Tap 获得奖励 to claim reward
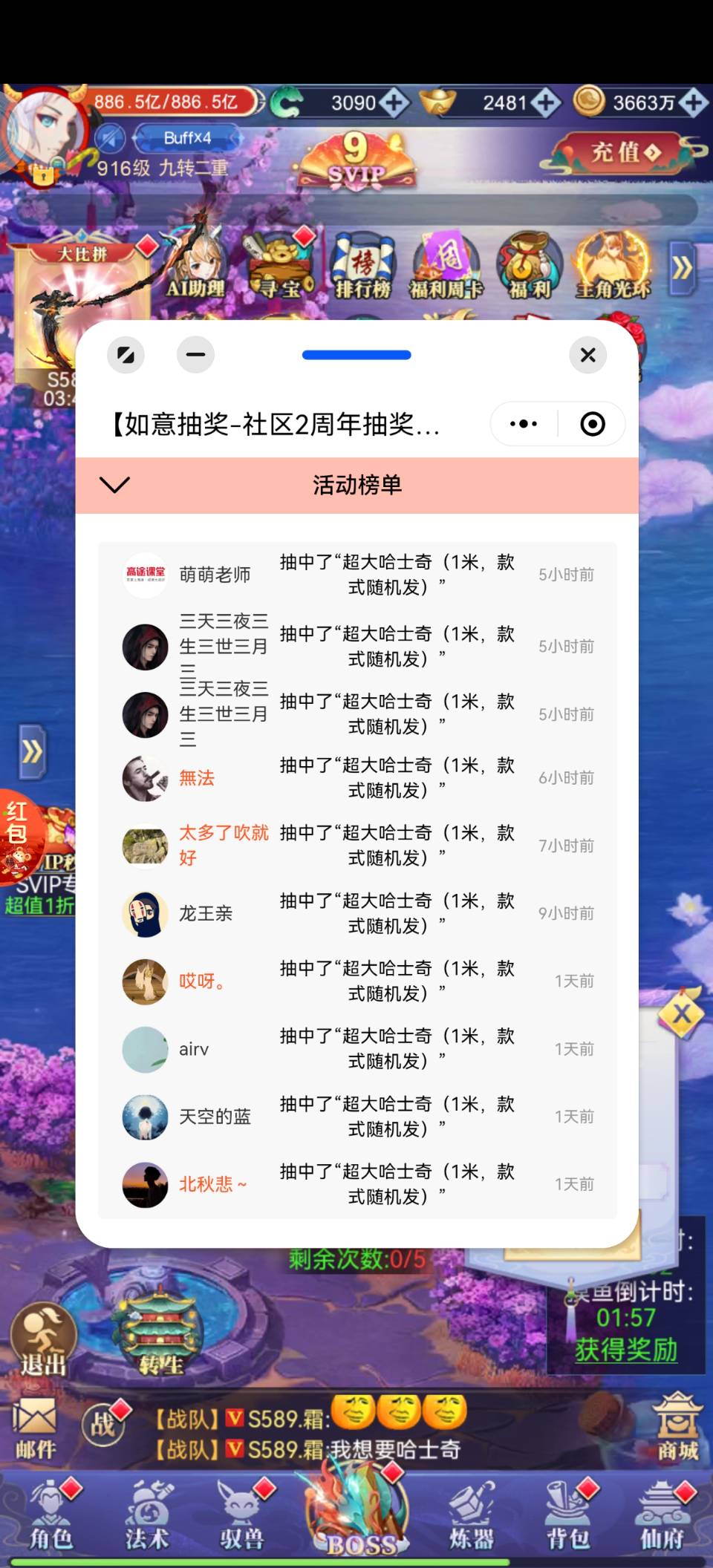The height and width of the screenshot is (1568, 713). tap(625, 1349)
